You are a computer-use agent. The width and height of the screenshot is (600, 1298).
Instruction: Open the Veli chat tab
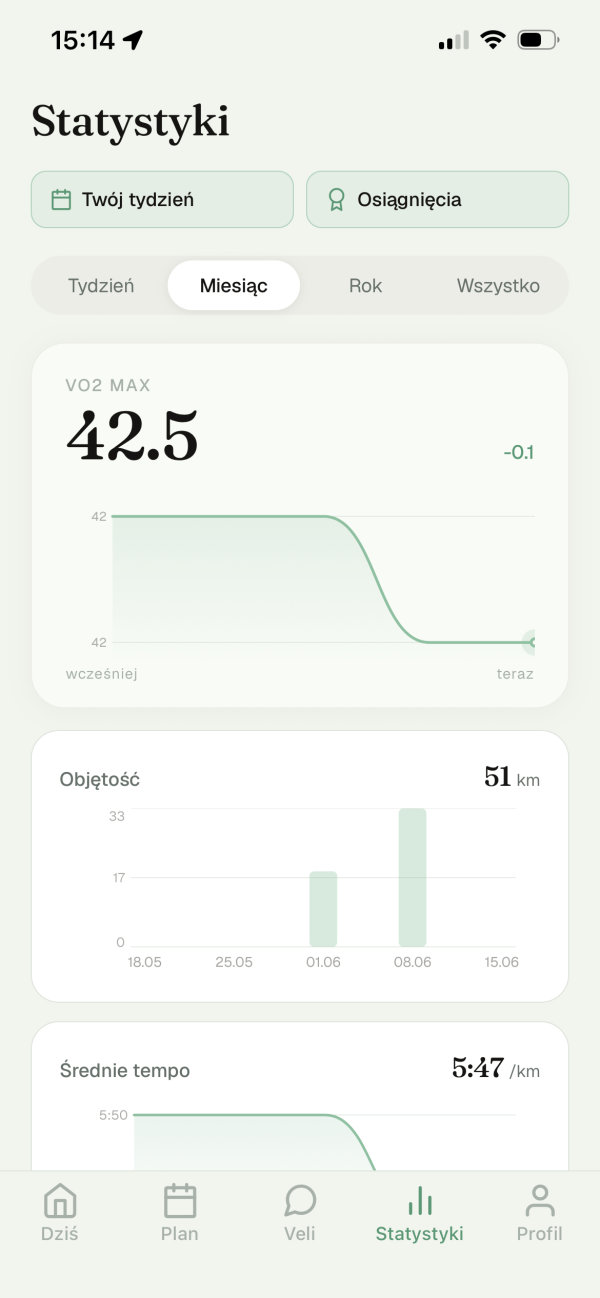click(300, 1213)
